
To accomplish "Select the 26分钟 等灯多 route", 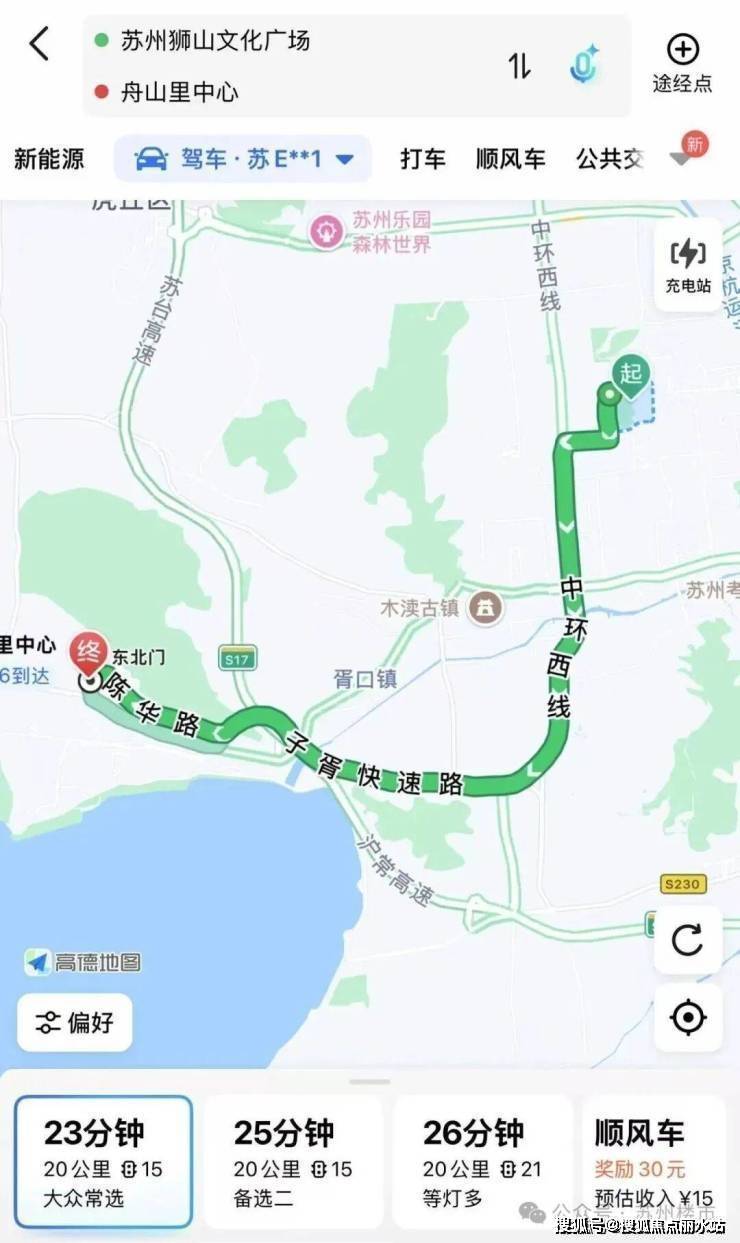I will click(483, 1161).
